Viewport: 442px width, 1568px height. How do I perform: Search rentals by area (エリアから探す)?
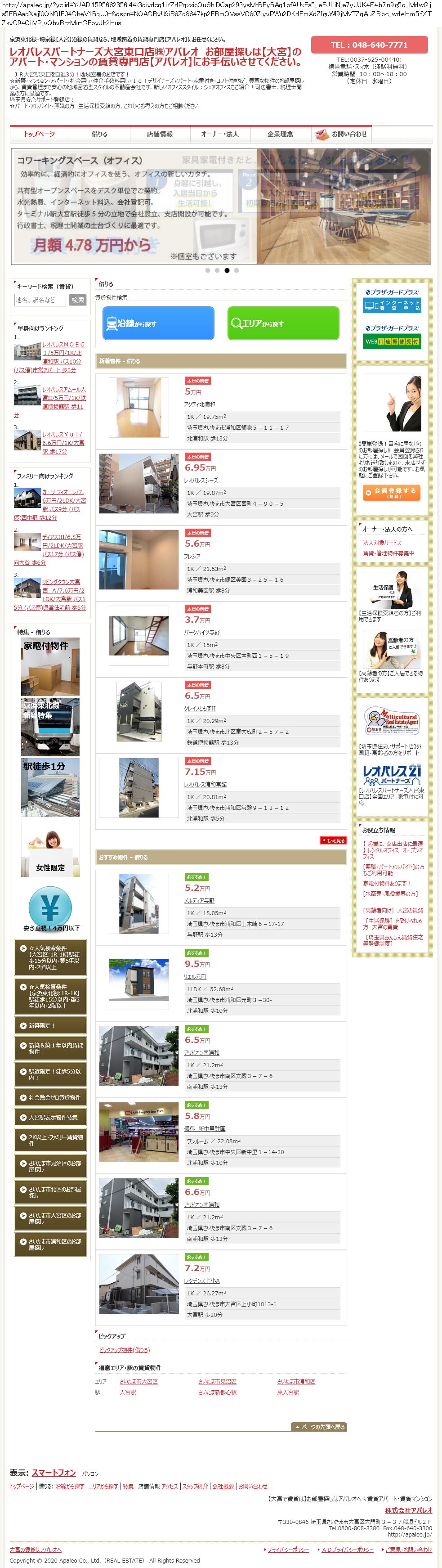283,323
